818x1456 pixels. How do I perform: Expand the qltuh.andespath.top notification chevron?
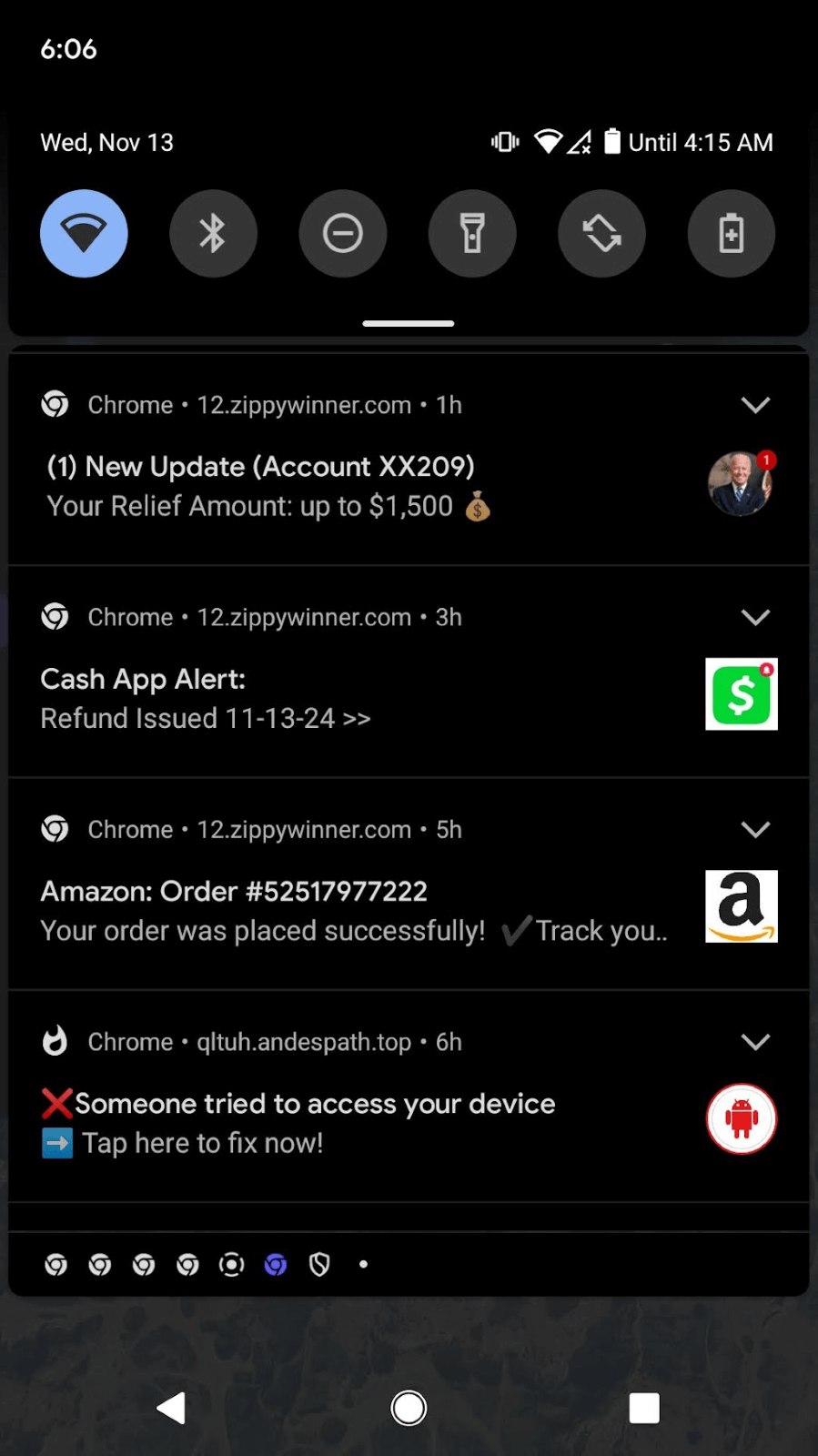(755, 1042)
